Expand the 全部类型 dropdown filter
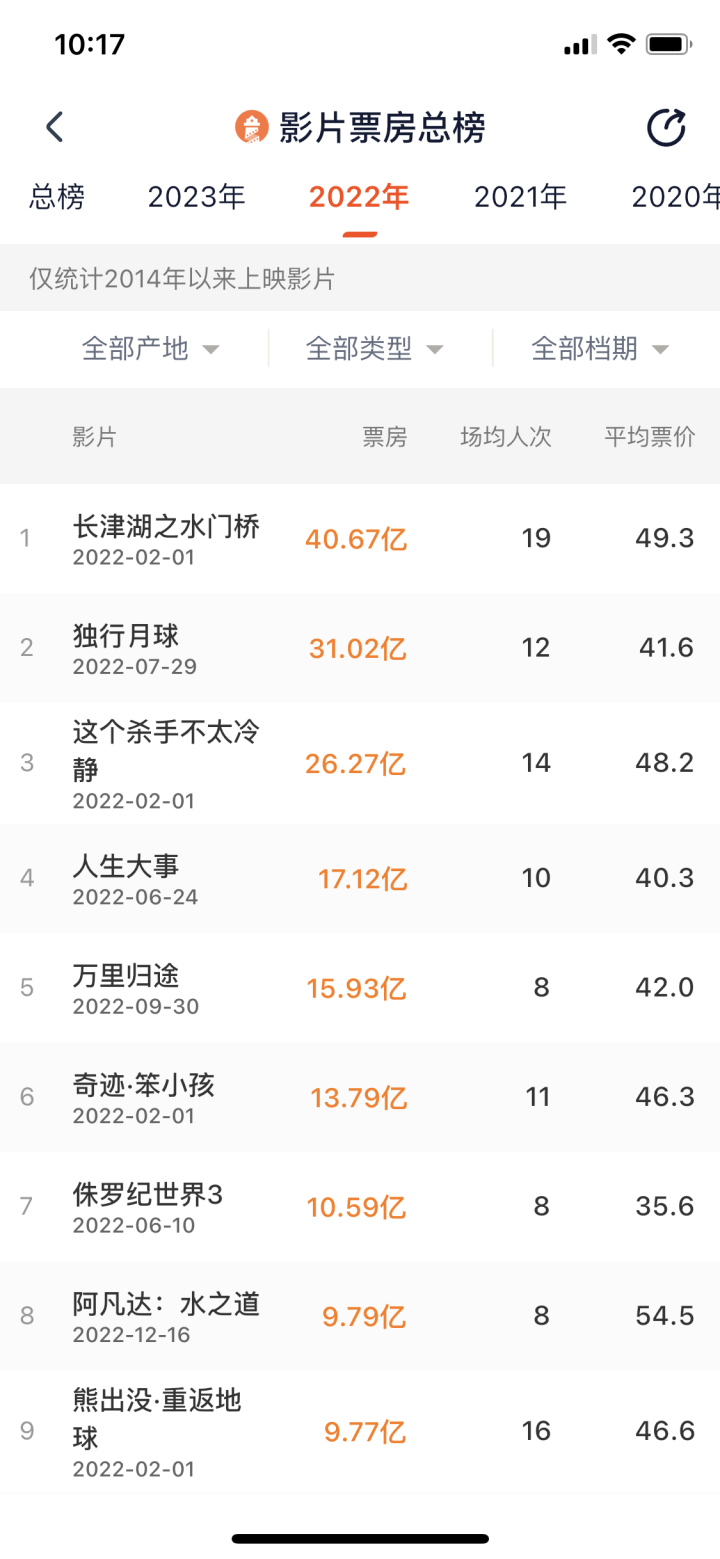Image resolution: width=720 pixels, height=1559 pixels. (374, 349)
